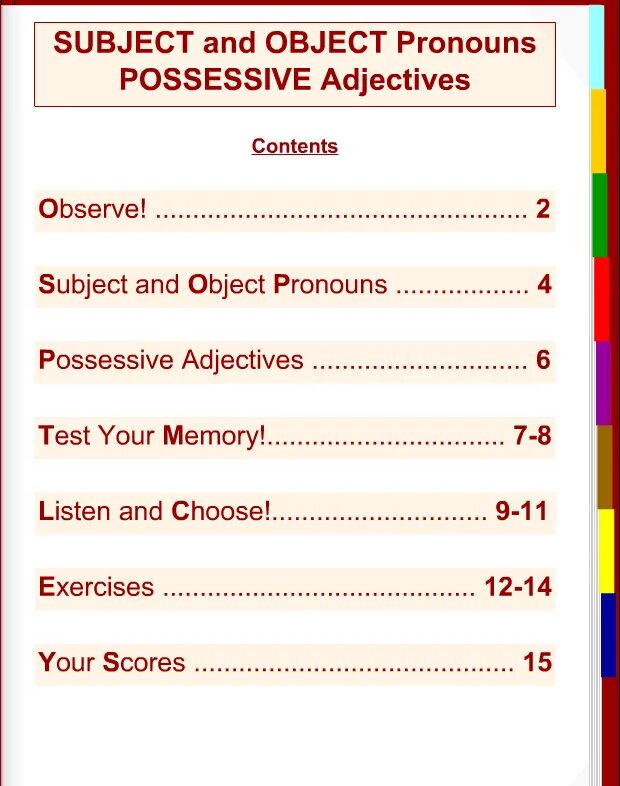This screenshot has width=620, height=786.
Task: Switch to the brown side tab
Action: (x=605, y=466)
